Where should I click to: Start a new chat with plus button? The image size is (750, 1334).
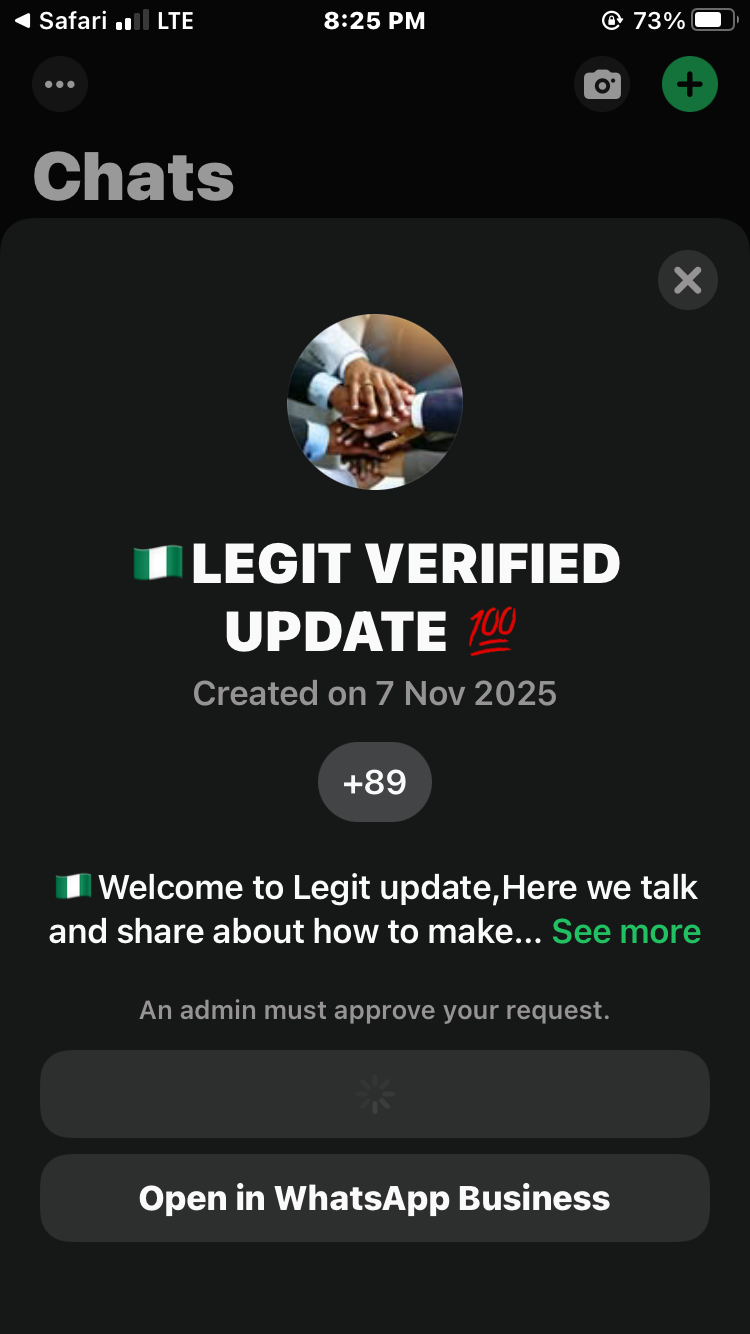(689, 84)
